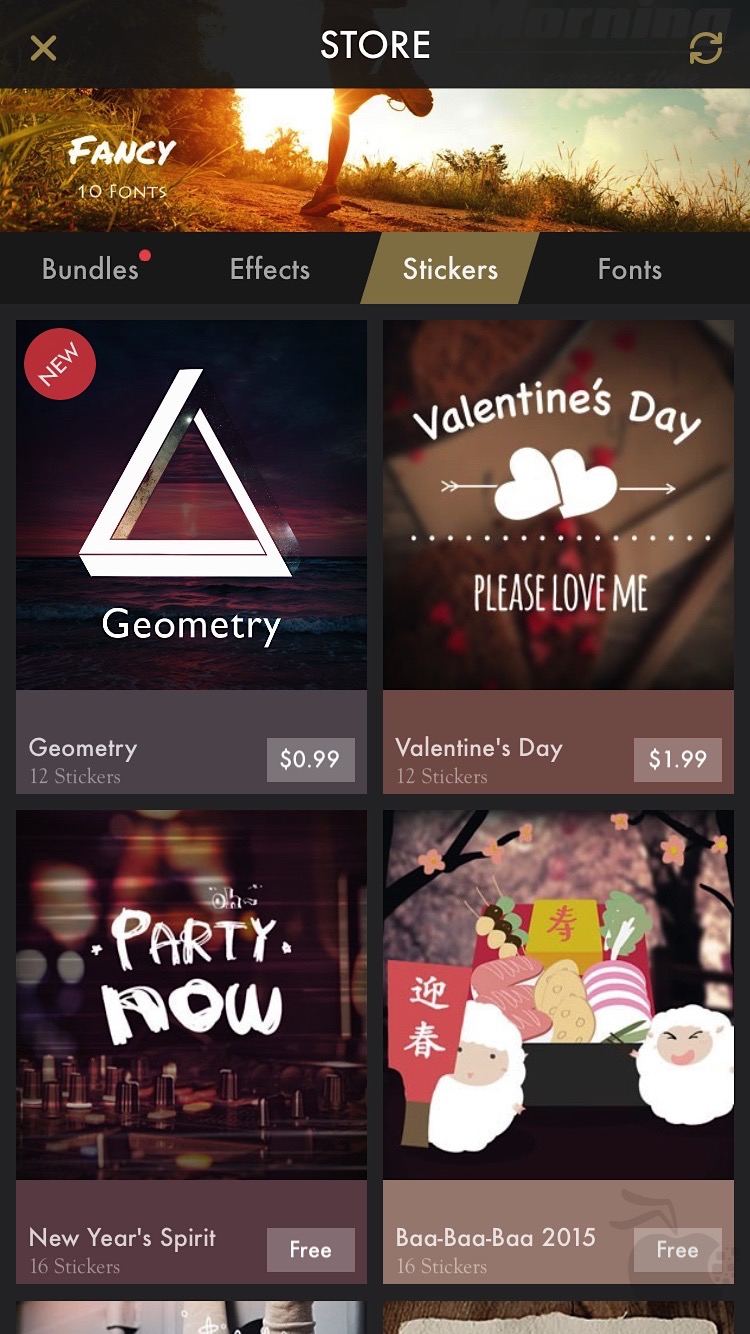
Task: Get New Year's Spirit stickers free
Action: pos(310,1250)
